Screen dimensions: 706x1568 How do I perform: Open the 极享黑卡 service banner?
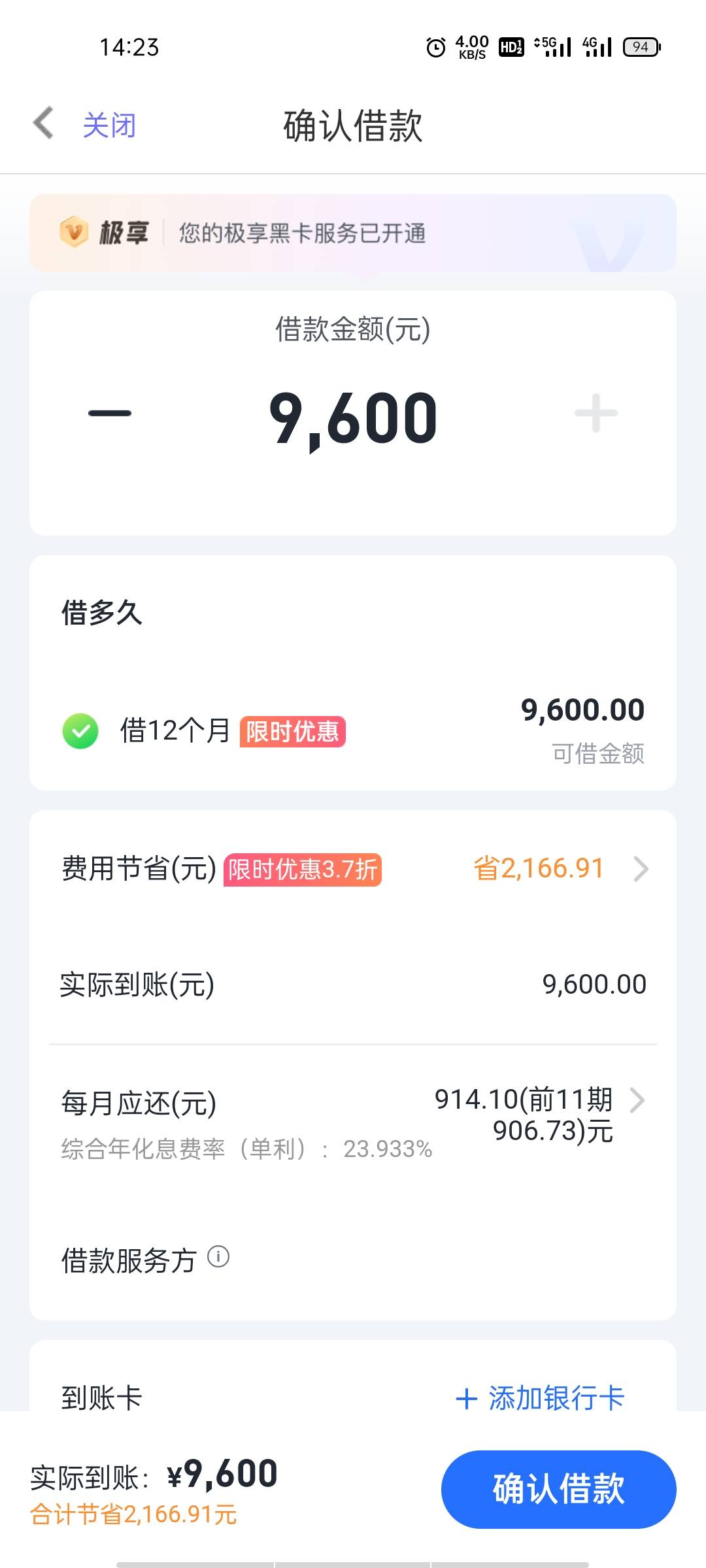click(353, 233)
